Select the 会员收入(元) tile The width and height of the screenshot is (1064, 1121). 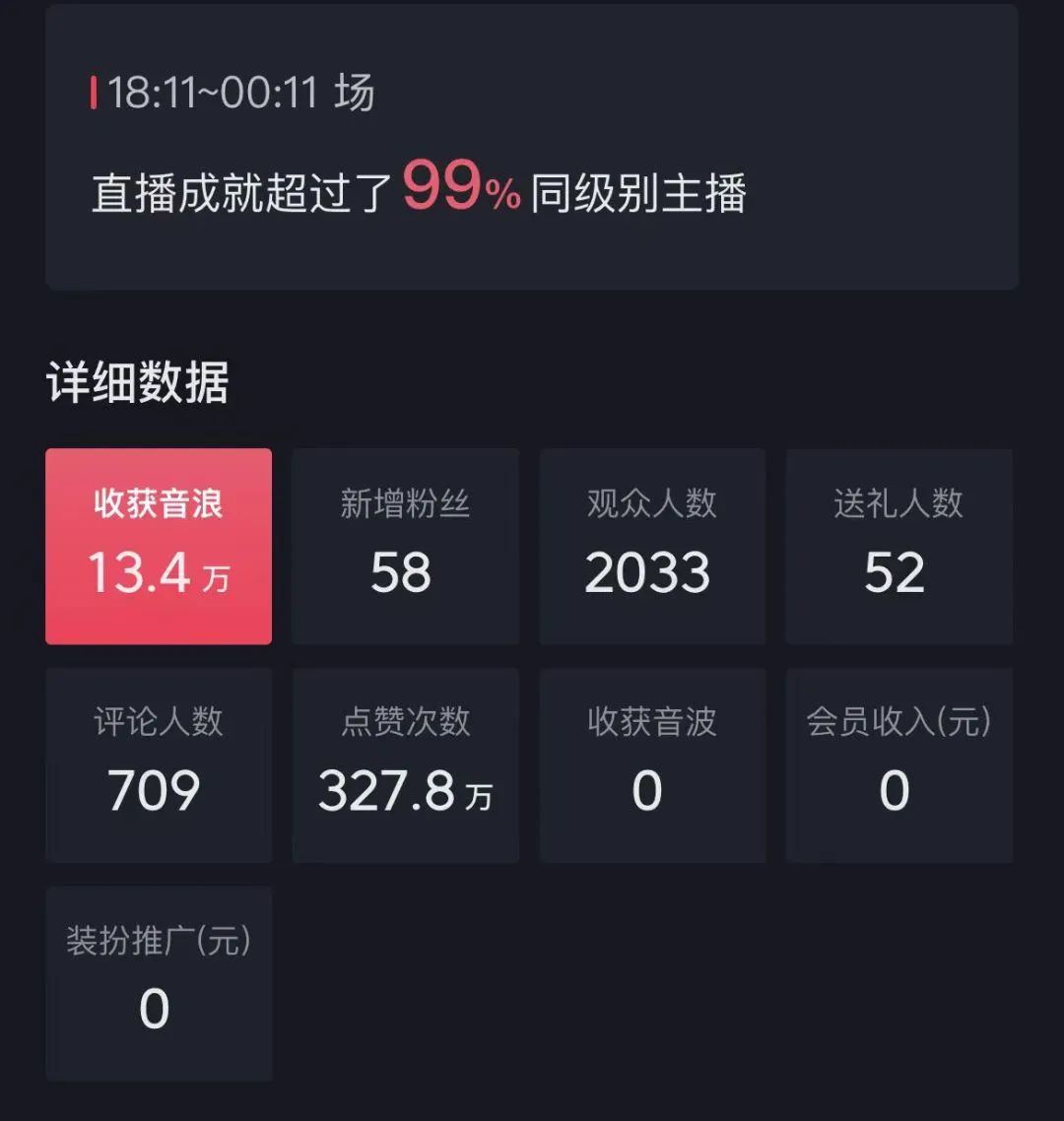[x=898, y=765]
